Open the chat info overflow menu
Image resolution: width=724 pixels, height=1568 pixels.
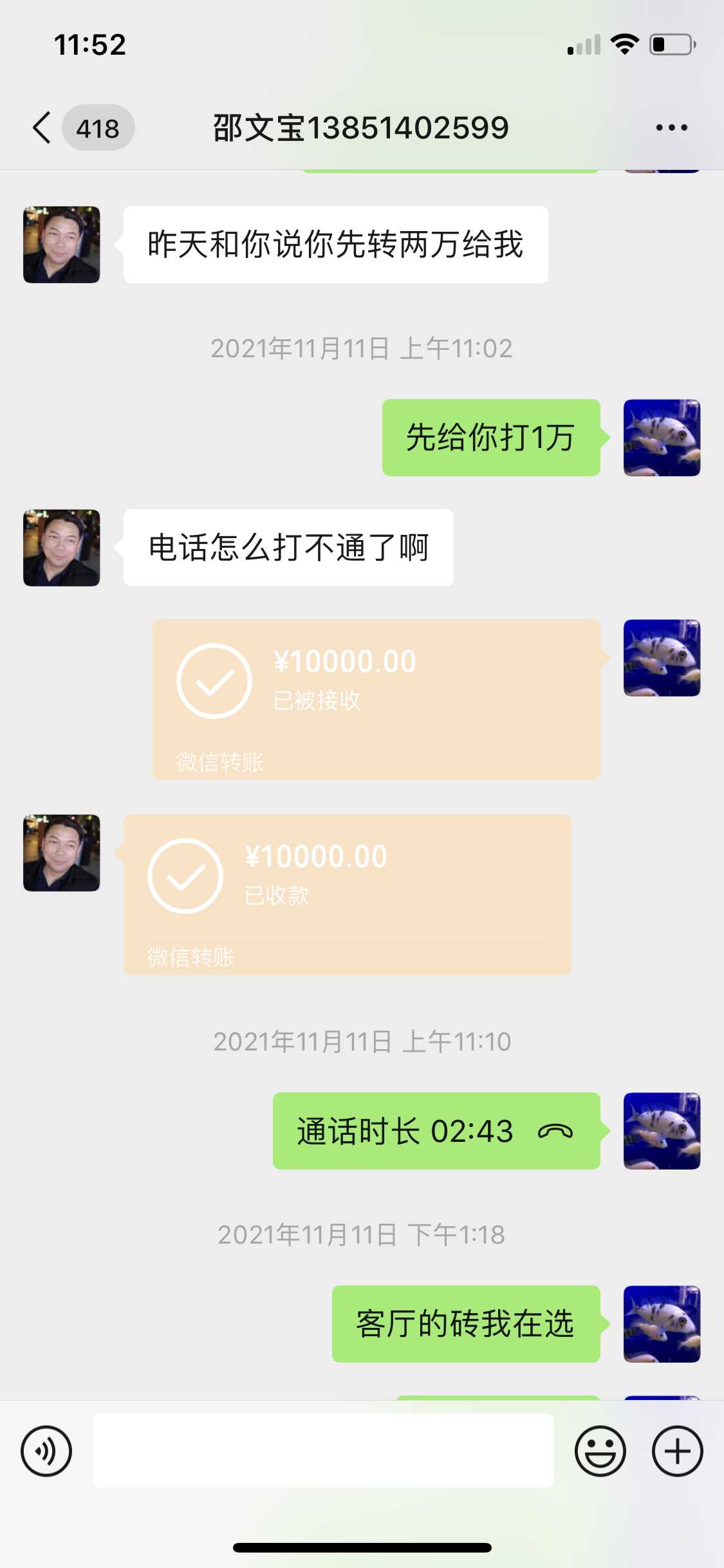pos(671,127)
